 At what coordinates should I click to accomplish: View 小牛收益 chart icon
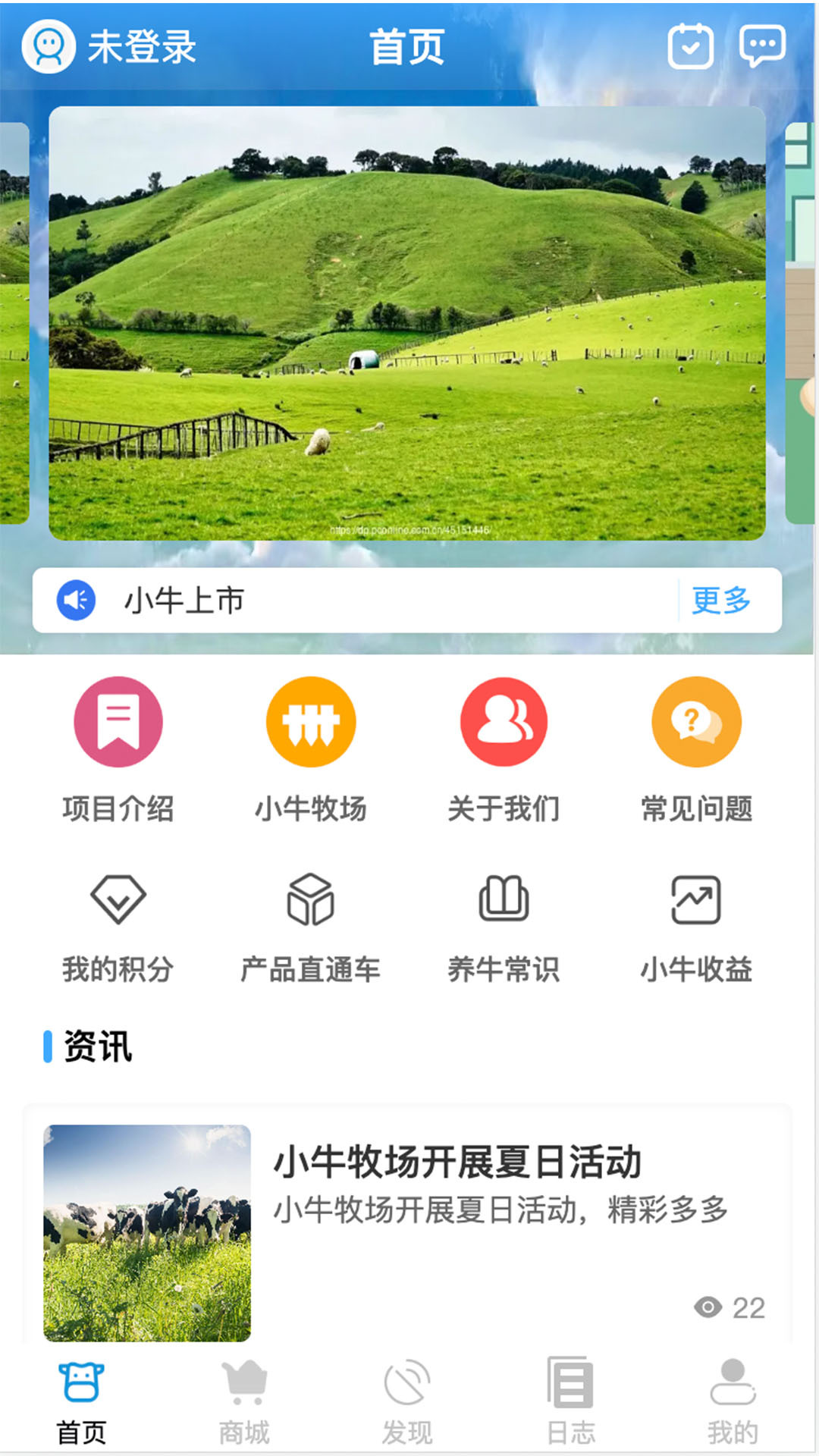click(x=695, y=902)
